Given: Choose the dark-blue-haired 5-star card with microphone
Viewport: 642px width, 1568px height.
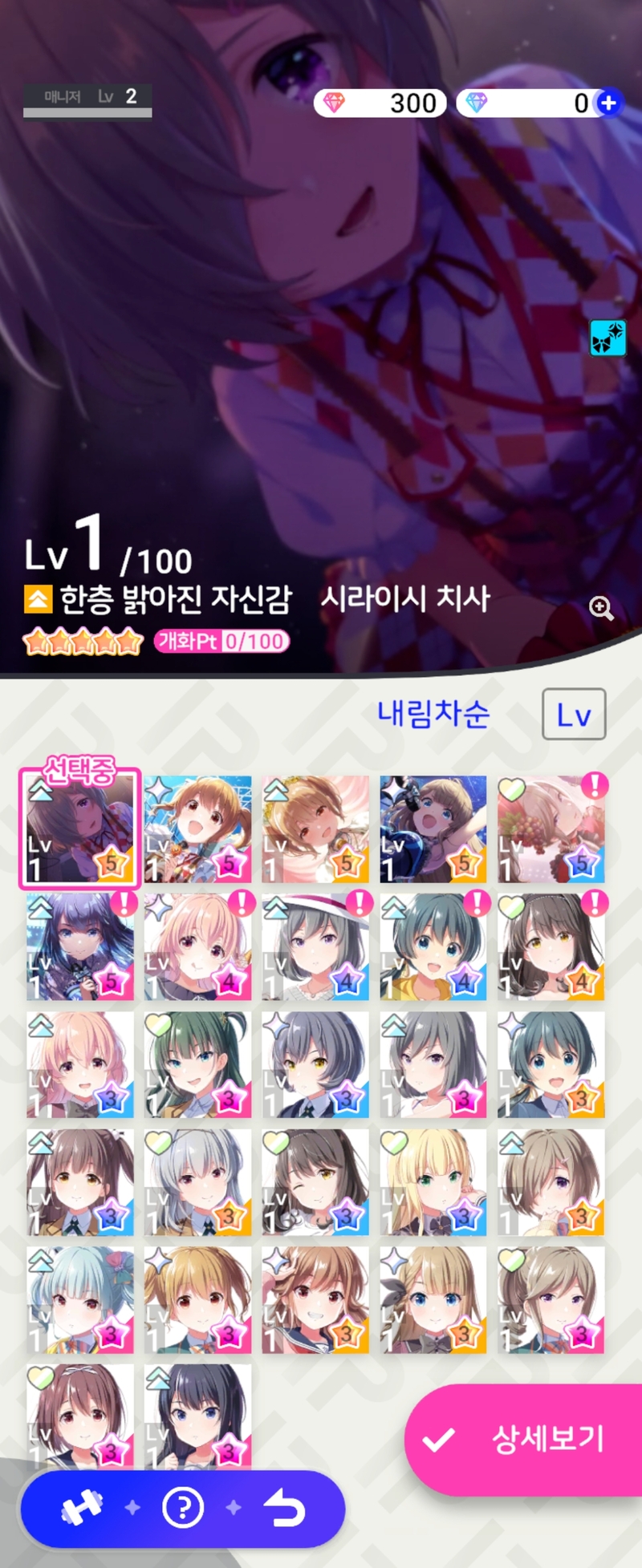Looking at the screenshot, I should 80,946.
